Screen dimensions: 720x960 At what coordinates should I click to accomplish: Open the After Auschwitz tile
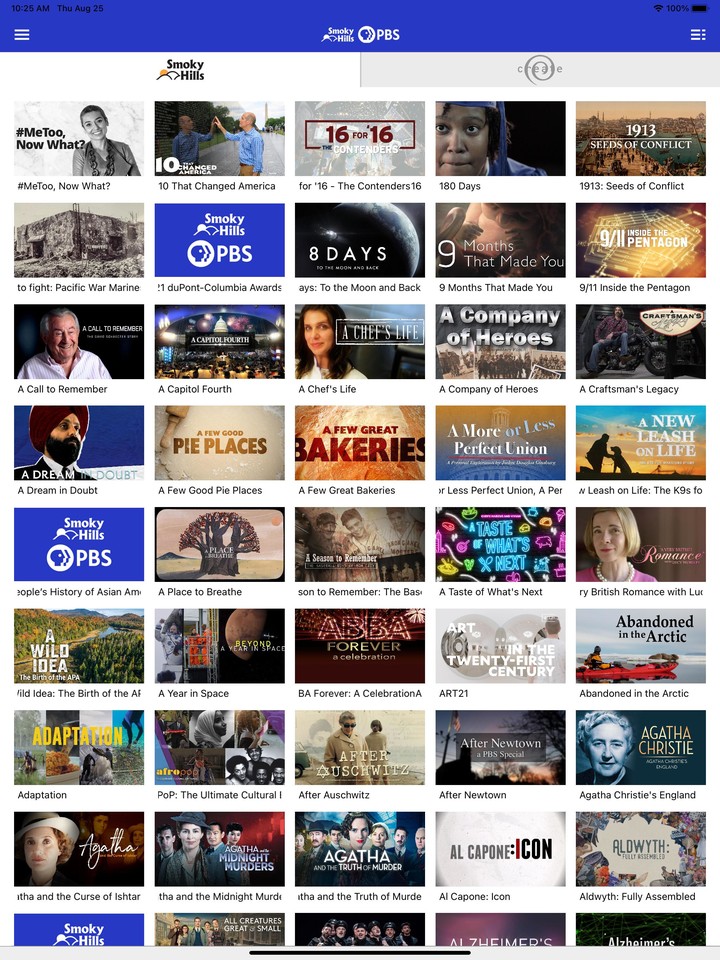360,749
